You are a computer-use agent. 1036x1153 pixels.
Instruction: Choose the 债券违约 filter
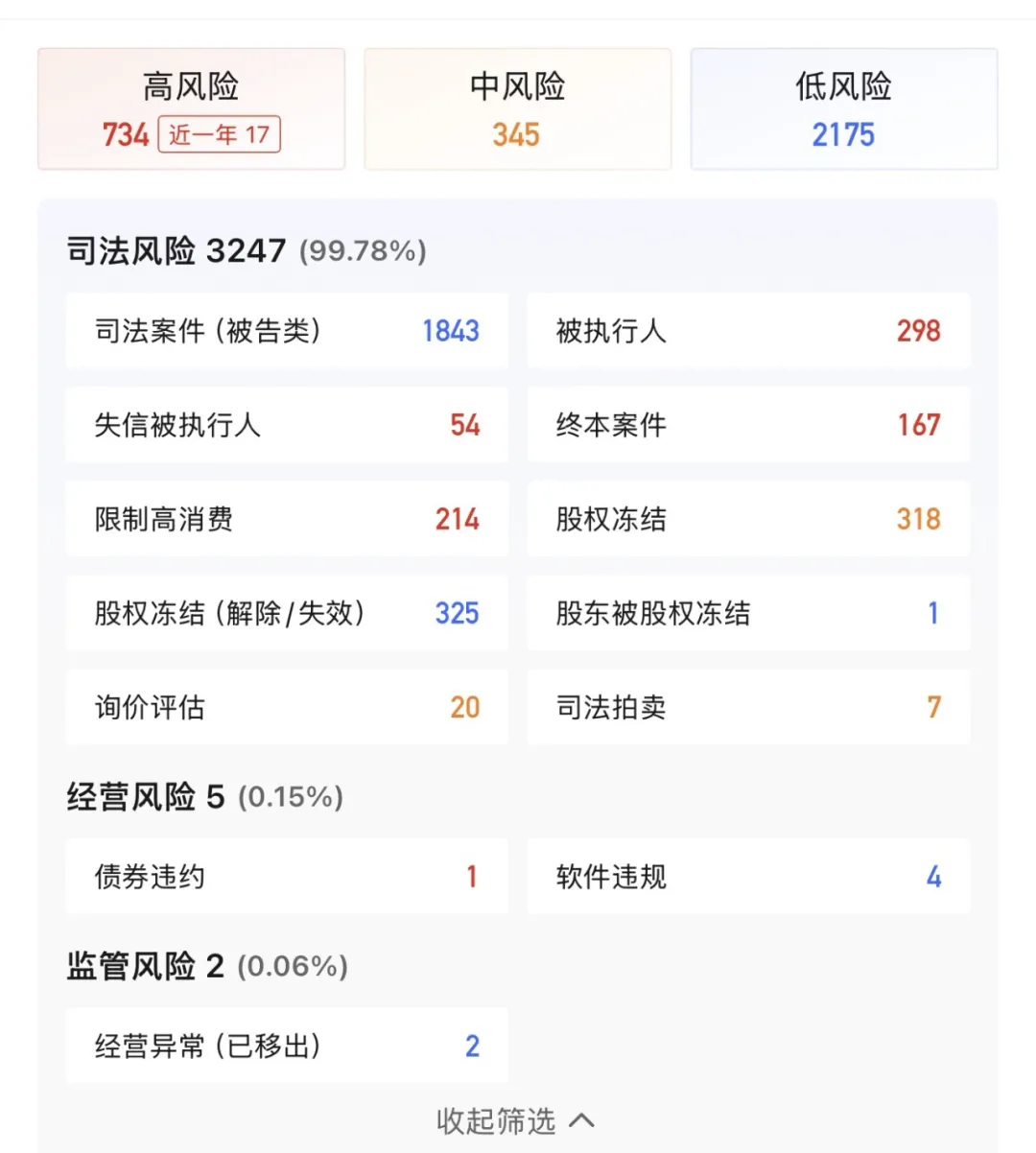click(287, 877)
